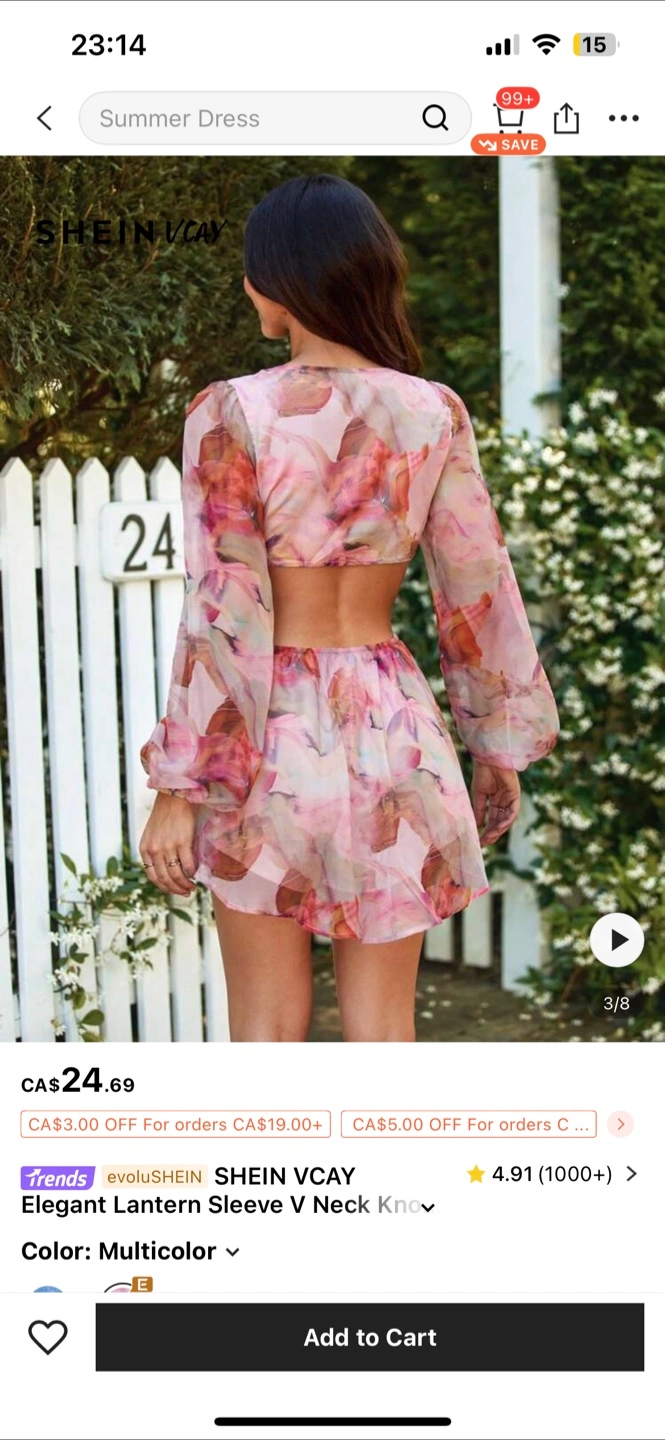Image resolution: width=665 pixels, height=1440 pixels.
Task: Tap the CA$3.00 OFF coupon
Action: [176, 1124]
